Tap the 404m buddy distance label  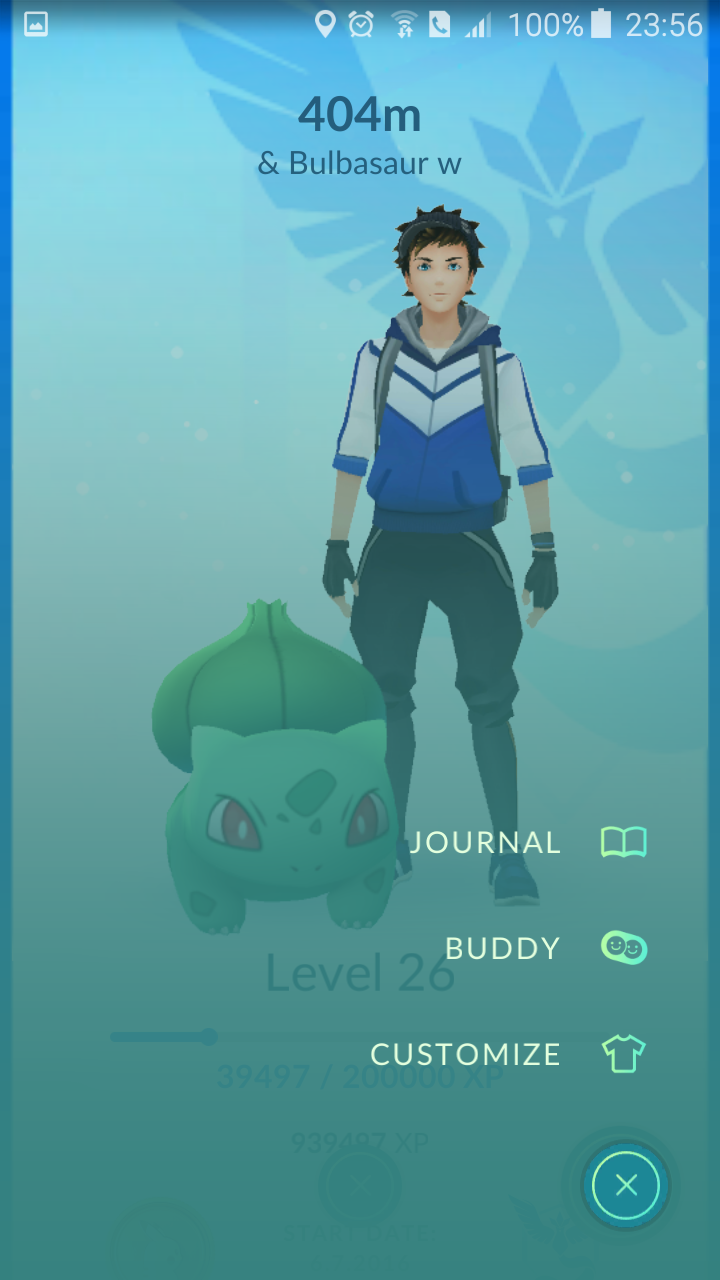click(360, 115)
